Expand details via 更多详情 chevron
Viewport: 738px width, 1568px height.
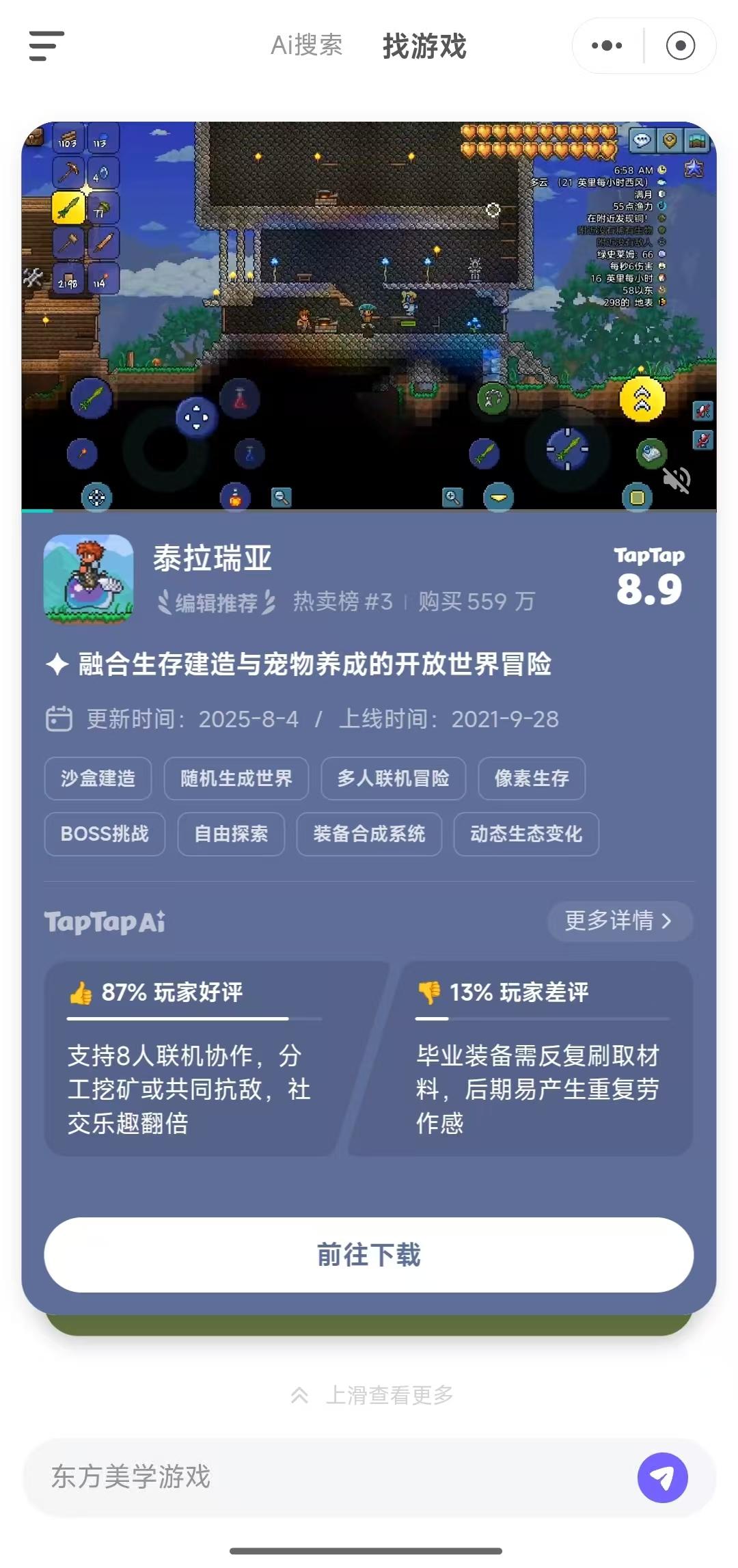pos(619,921)
